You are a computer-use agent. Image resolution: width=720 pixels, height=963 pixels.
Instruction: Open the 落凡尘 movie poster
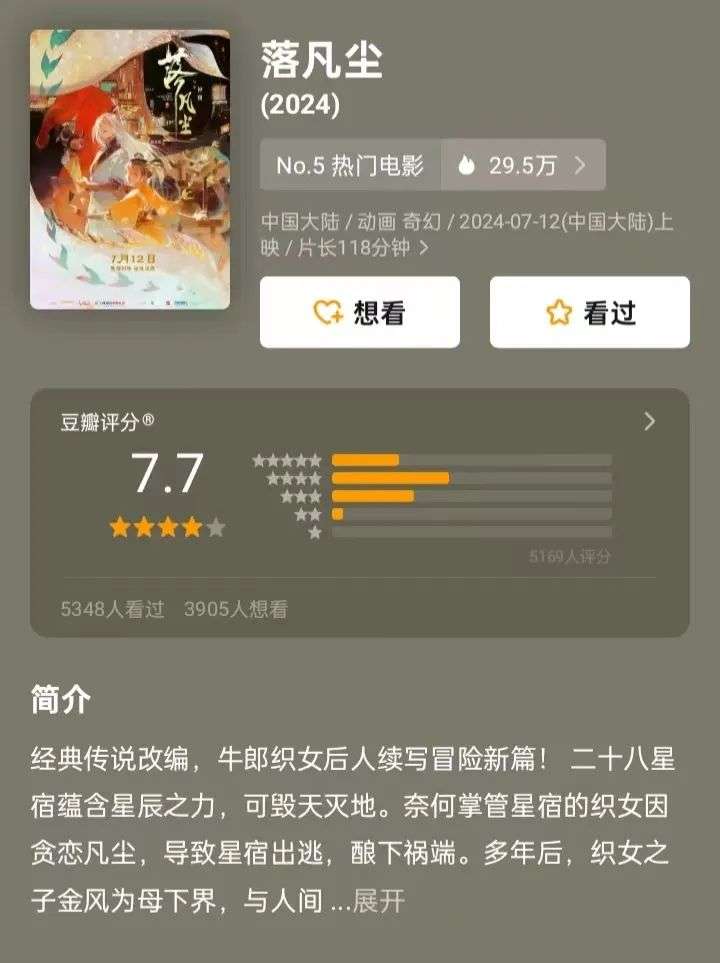click(x=130, y=169)
